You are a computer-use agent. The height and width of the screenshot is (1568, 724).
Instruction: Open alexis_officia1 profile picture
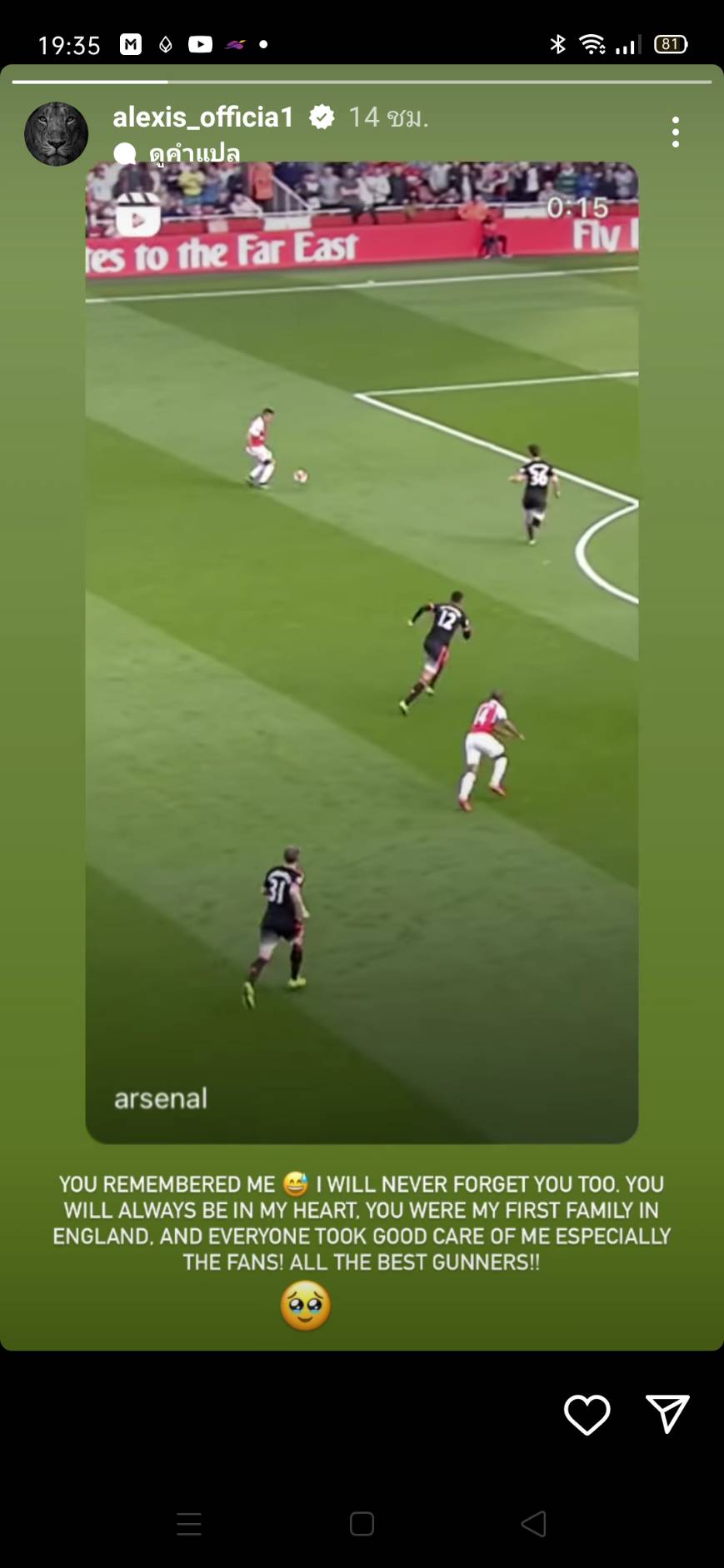[56, 134]
